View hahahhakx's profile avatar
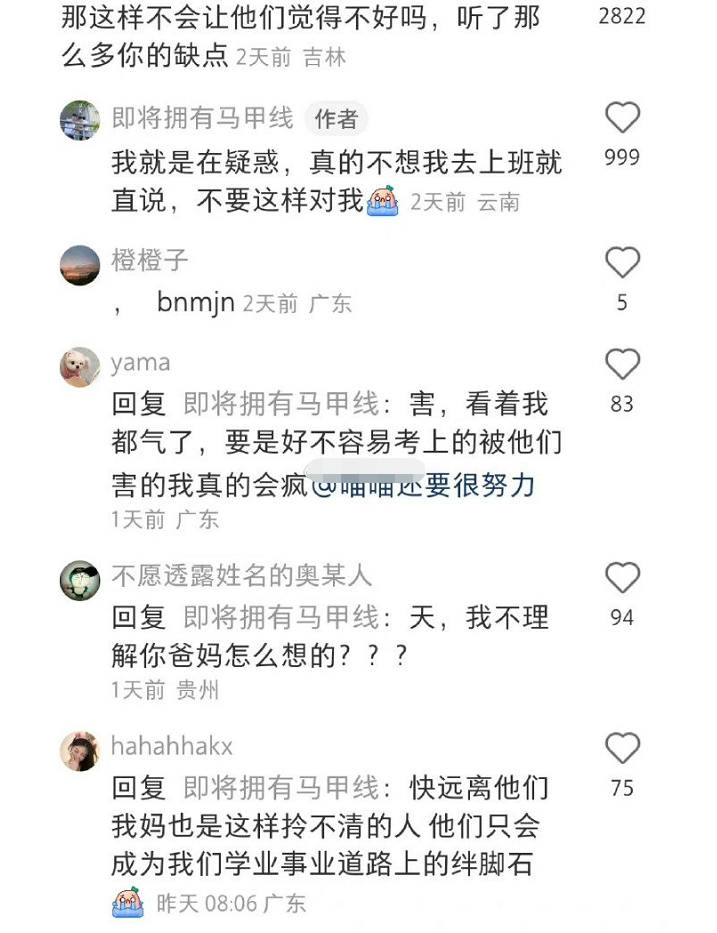Image resolution: width=717 pixels, height=933 pixels. (x=80, y=750)
